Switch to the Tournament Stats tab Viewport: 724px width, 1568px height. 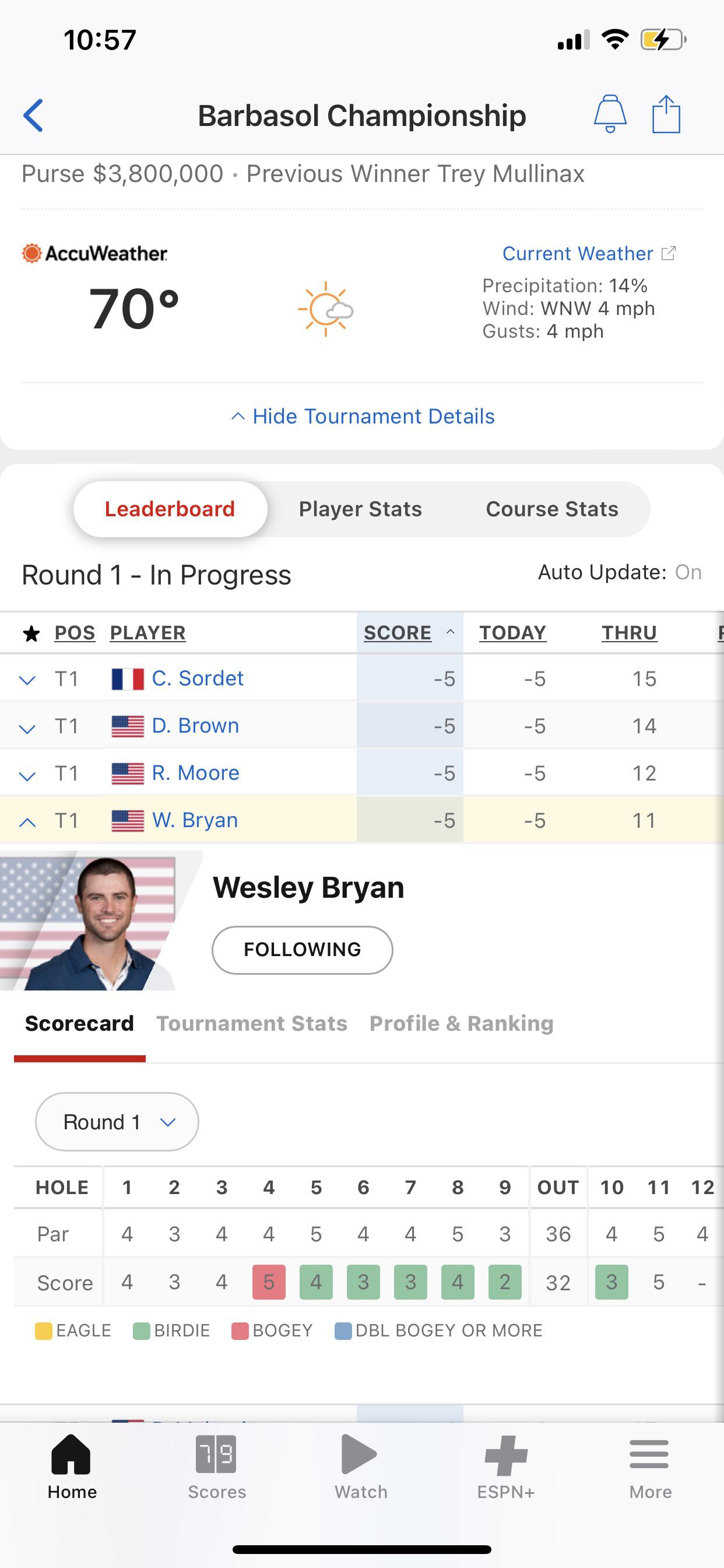click(x=252, y=1023)
